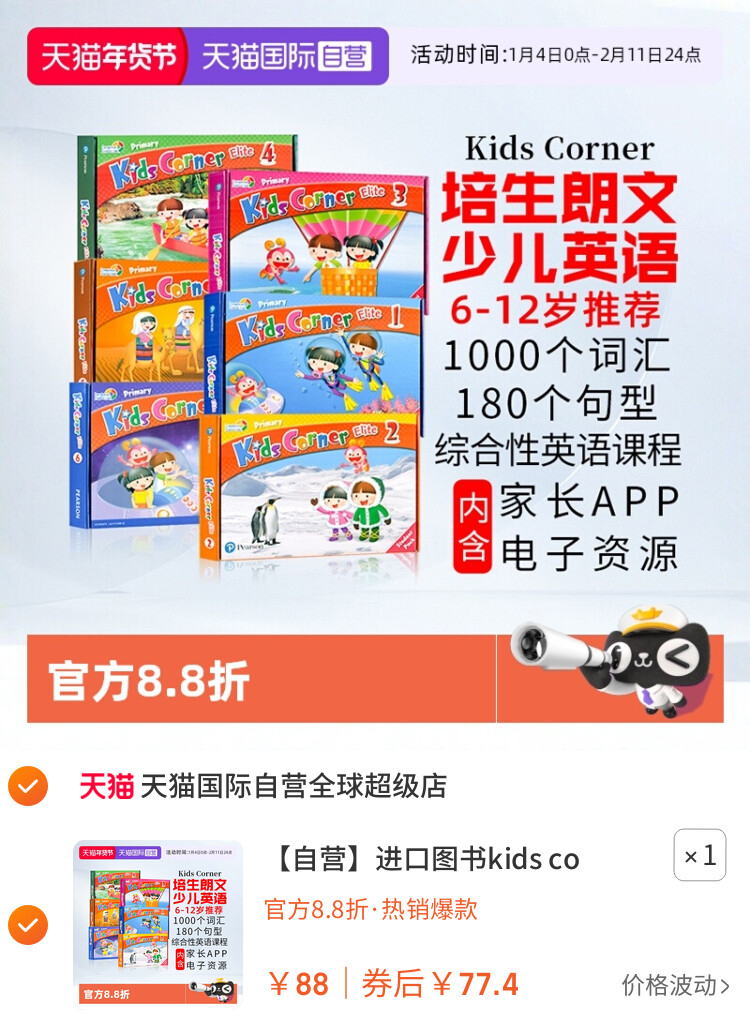Toggle the checkbox for the Kids Corner item
Image resolution: width=750 pixels, height=1030 pixels.
click(27, 925)
